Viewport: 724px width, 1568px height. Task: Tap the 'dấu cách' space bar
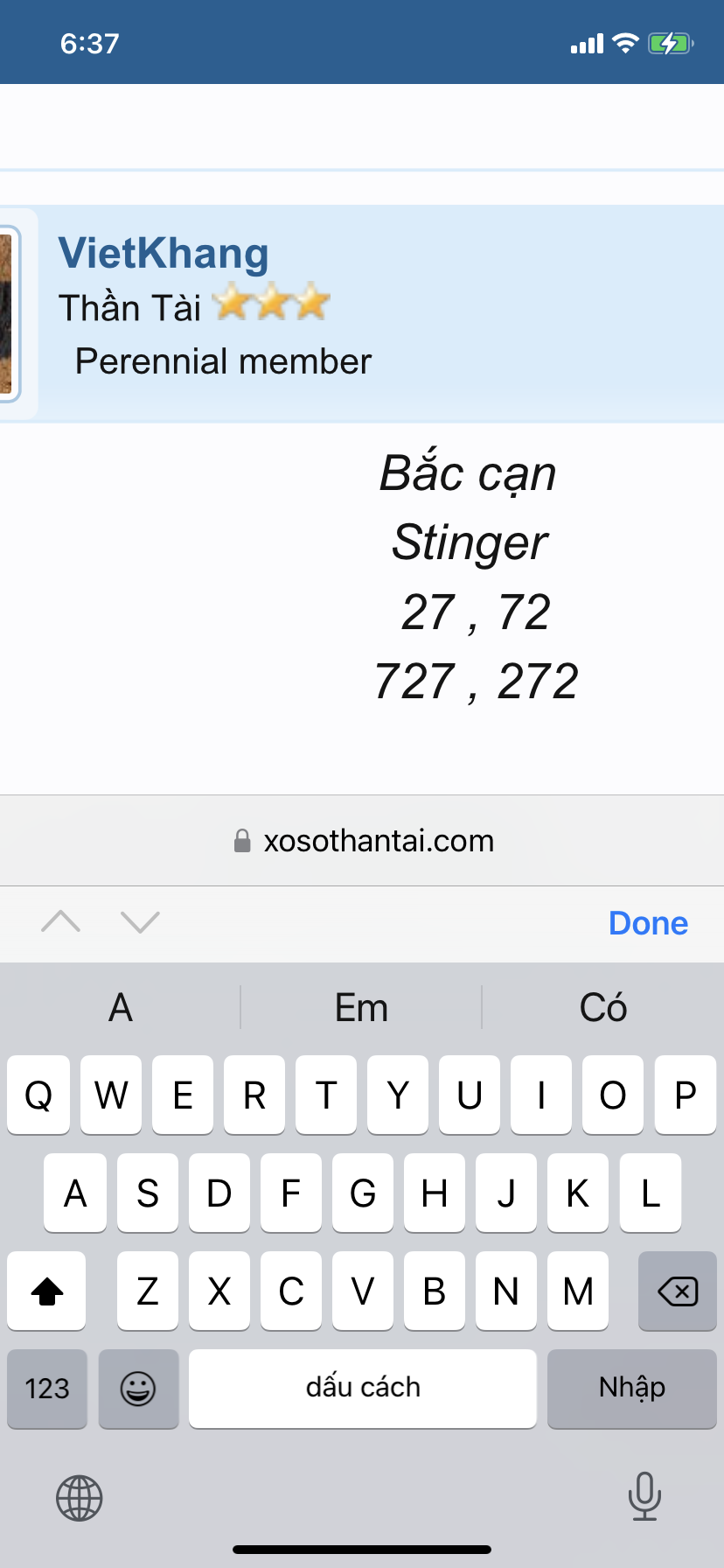point(363,1388)
